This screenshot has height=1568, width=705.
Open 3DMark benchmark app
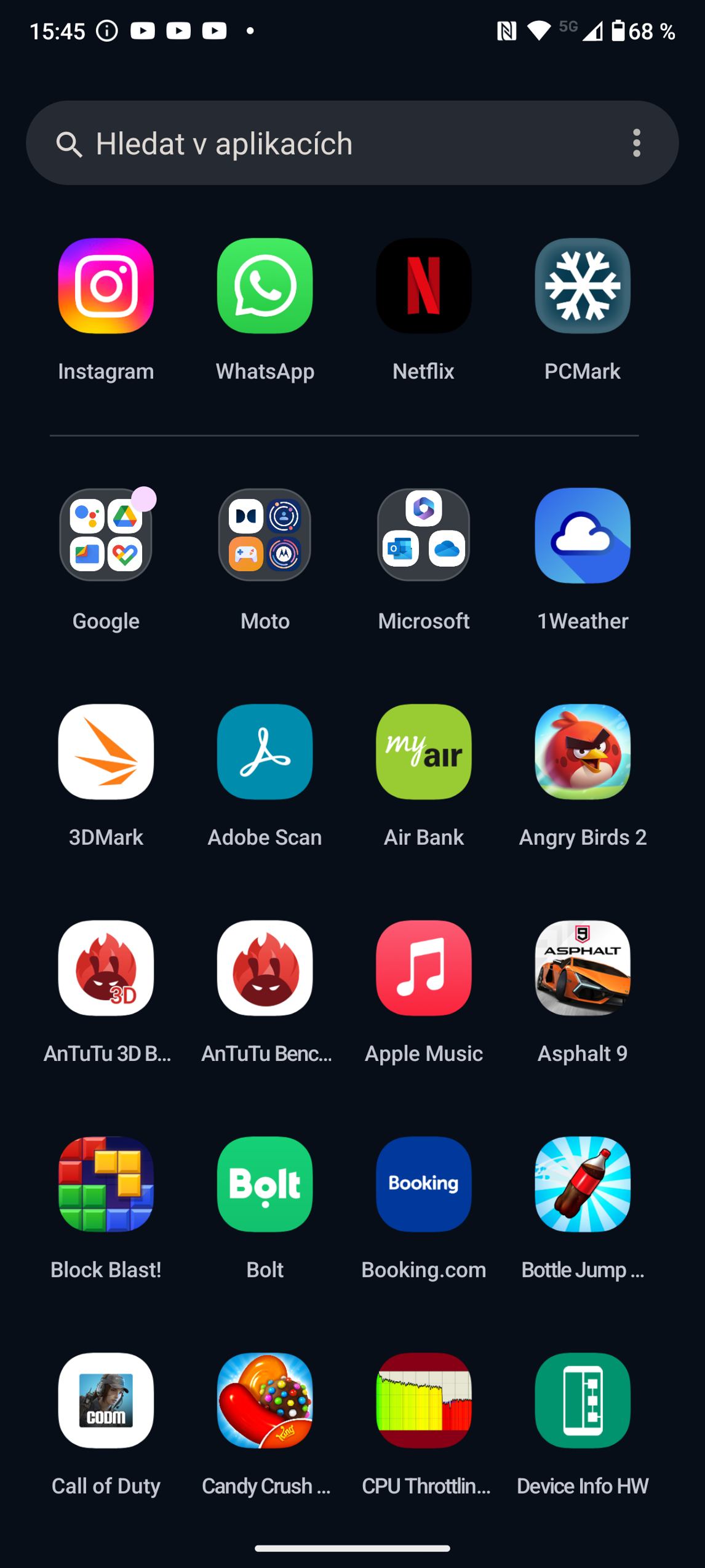[x=106, y=752]
